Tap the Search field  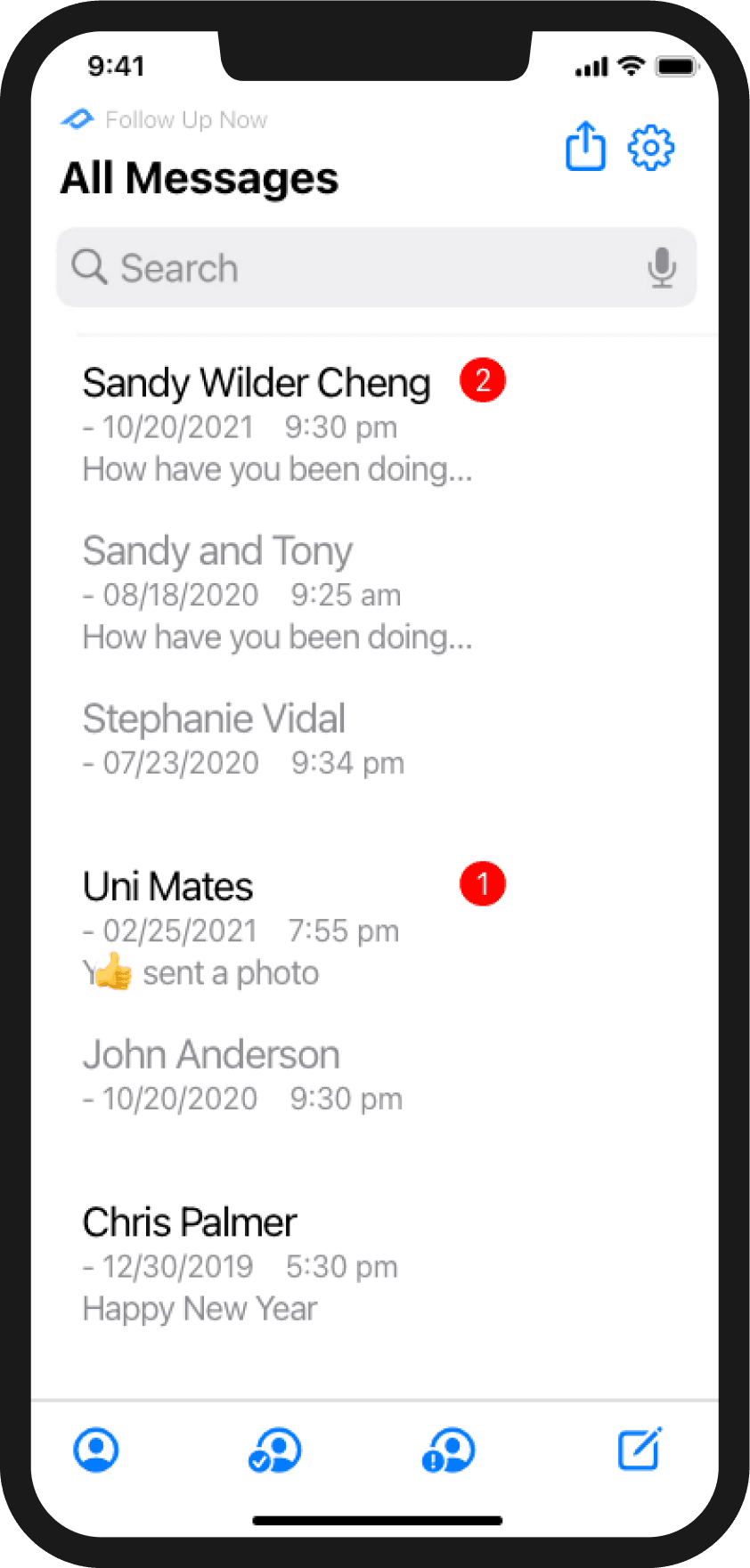[356, 268]
